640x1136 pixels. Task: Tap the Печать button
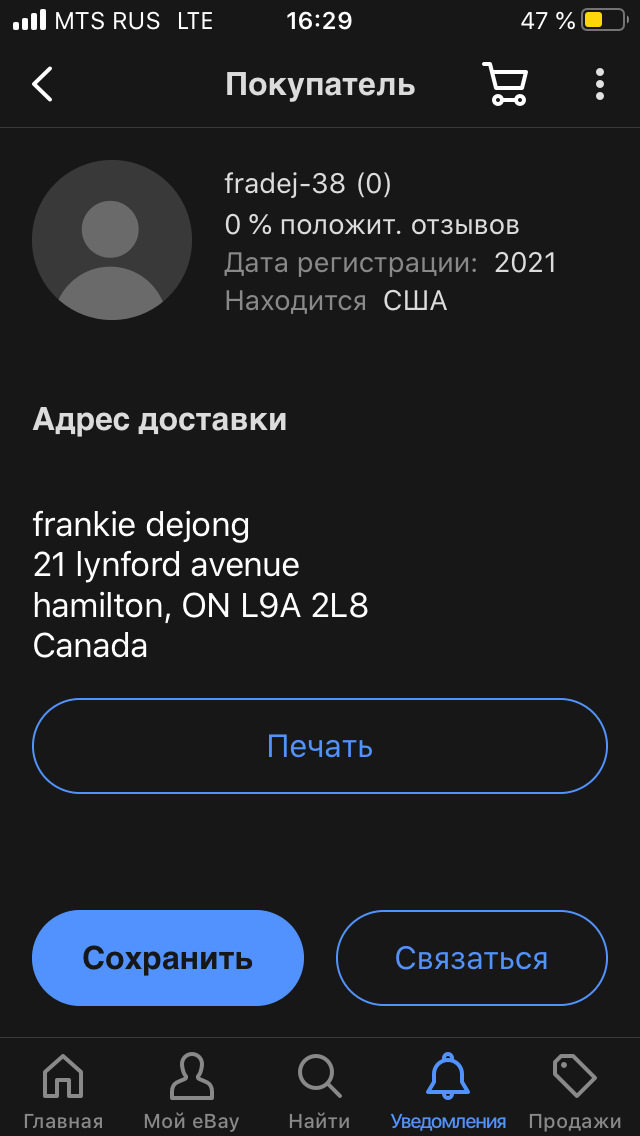pos(320,746)
